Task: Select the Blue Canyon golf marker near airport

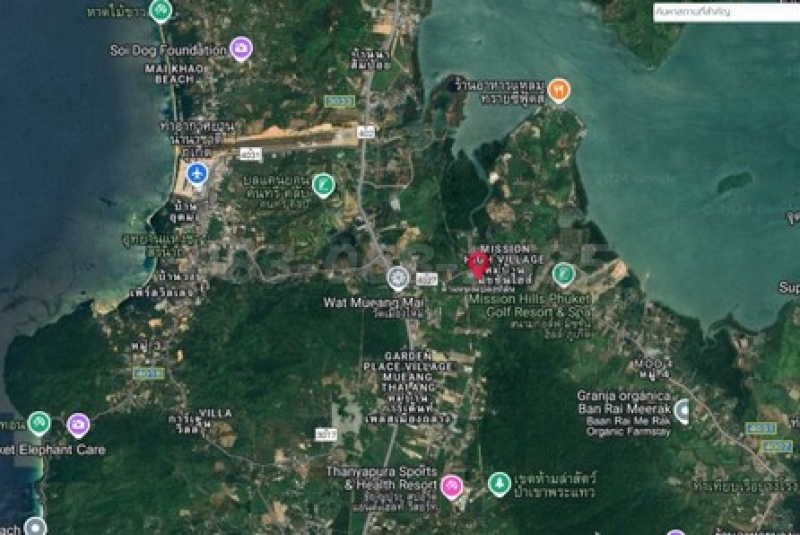Action: point(322,184)
